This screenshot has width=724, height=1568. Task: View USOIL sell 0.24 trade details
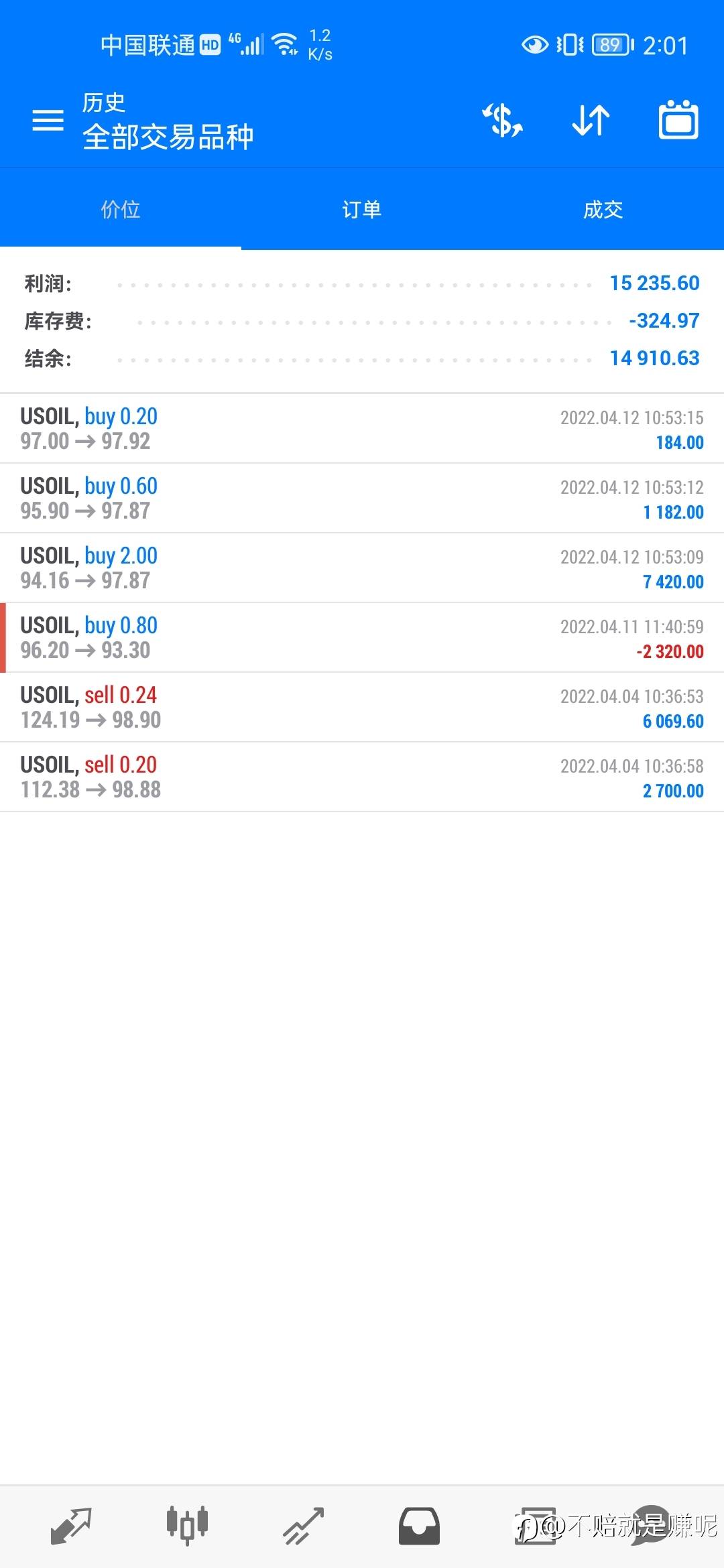[362, 708]
